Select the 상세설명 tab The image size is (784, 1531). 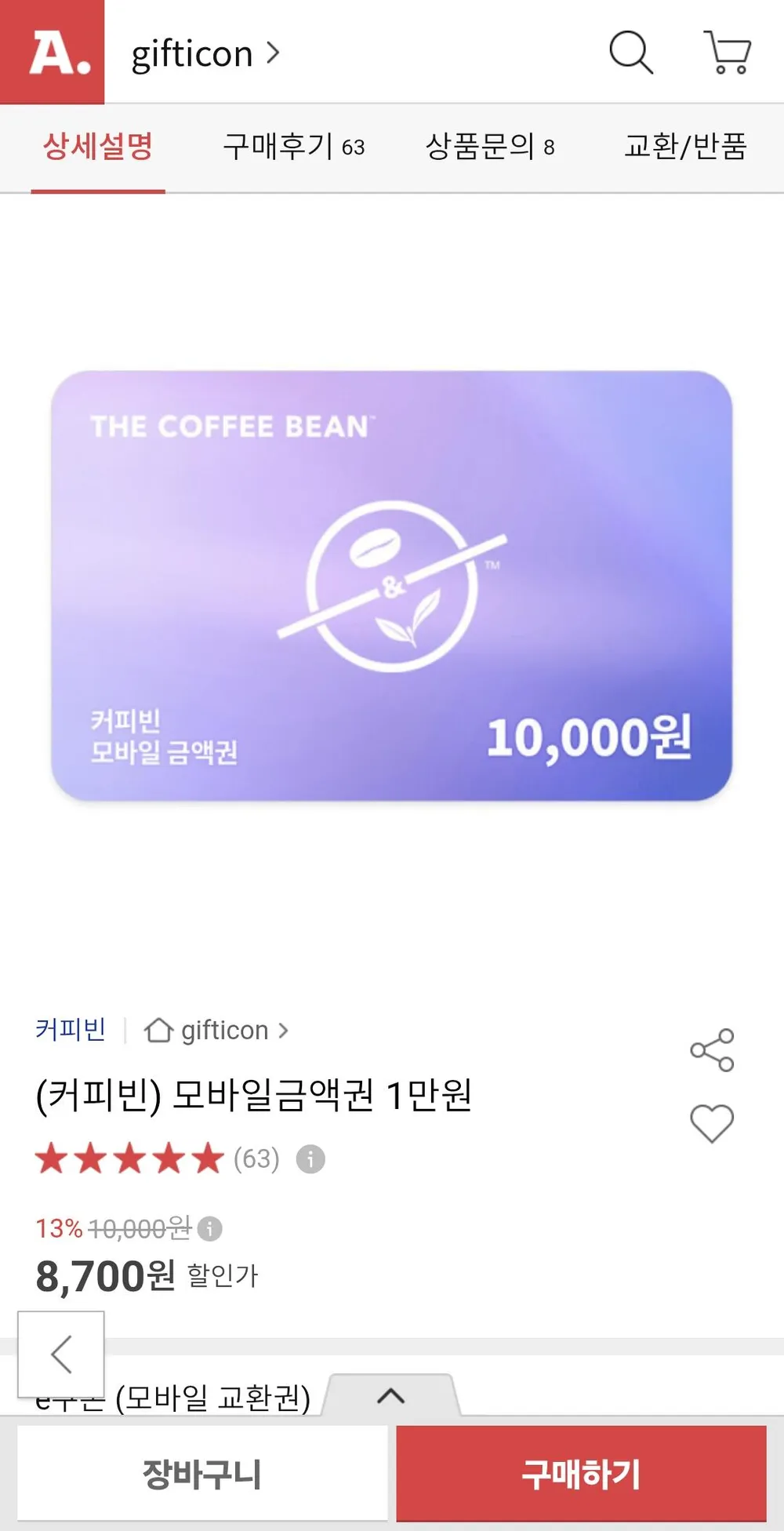98,147
